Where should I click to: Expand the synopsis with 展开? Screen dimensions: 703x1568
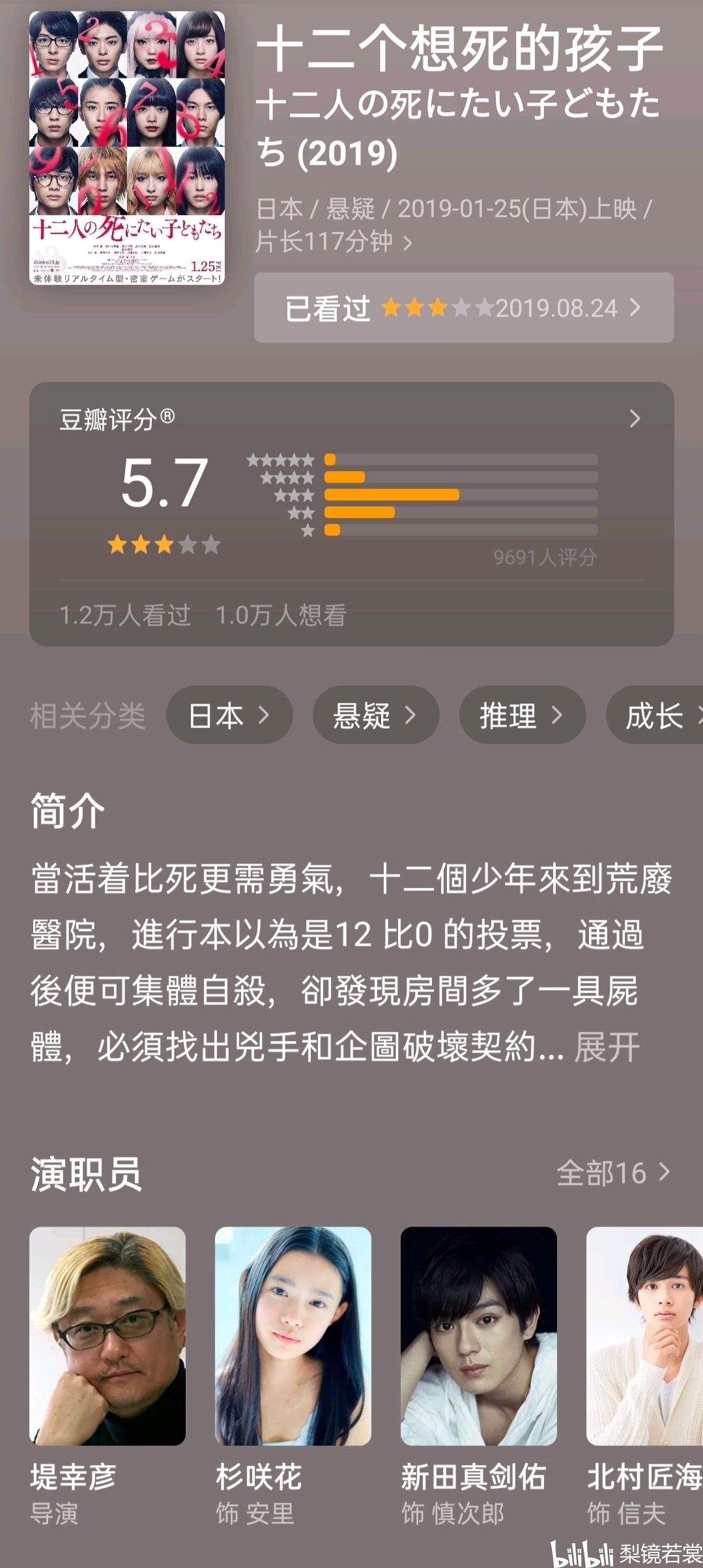tap(607, 1048)
